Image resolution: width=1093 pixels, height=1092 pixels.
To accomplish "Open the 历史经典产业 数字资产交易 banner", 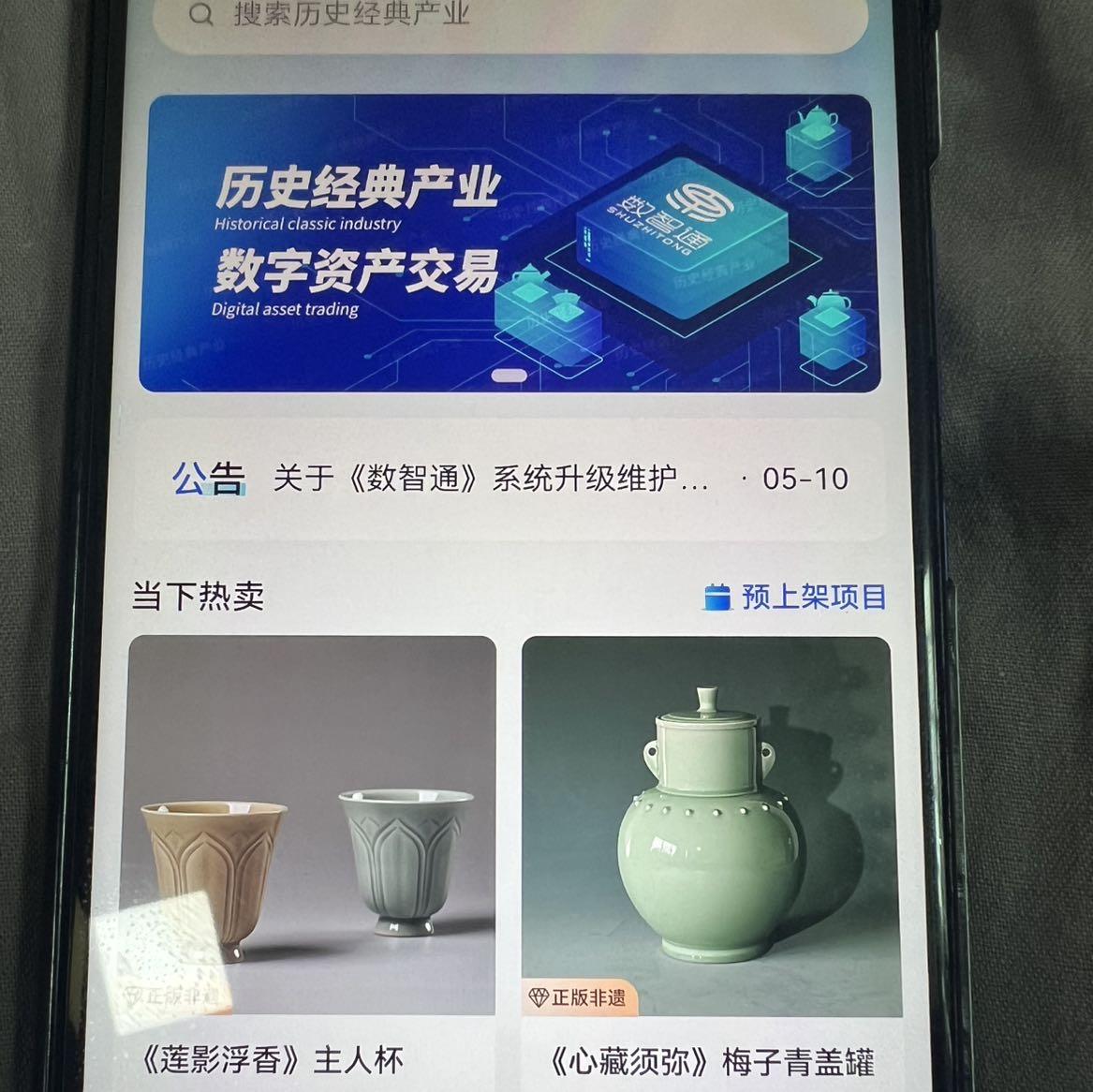I will [x=510, y=242].
